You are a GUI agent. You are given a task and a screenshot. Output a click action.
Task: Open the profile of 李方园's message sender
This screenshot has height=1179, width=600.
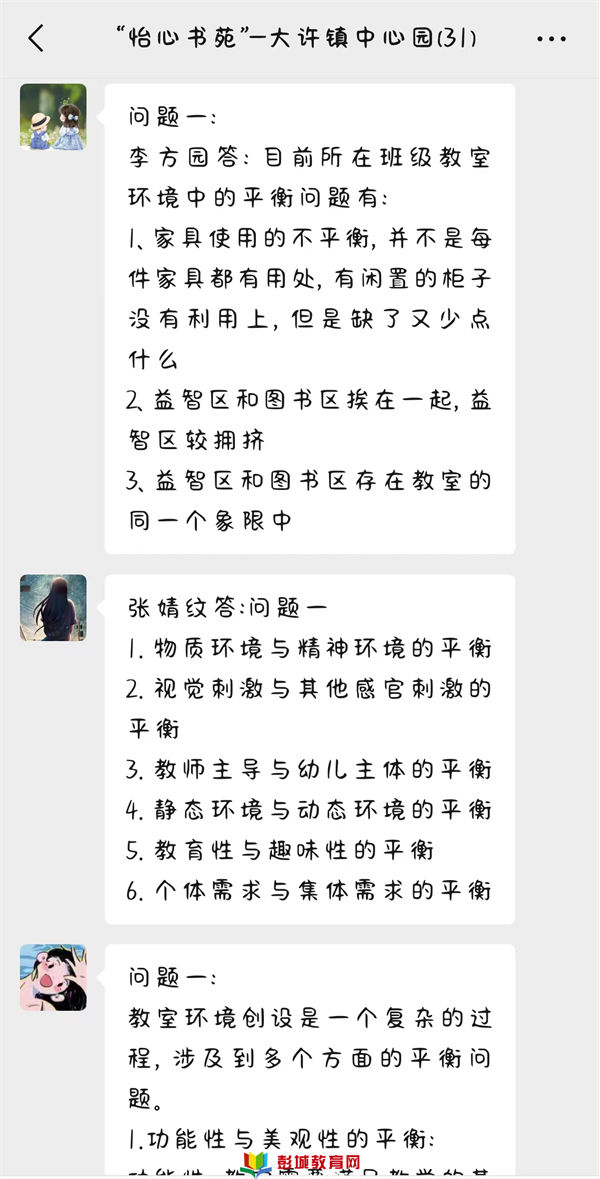tap(53, 117)
